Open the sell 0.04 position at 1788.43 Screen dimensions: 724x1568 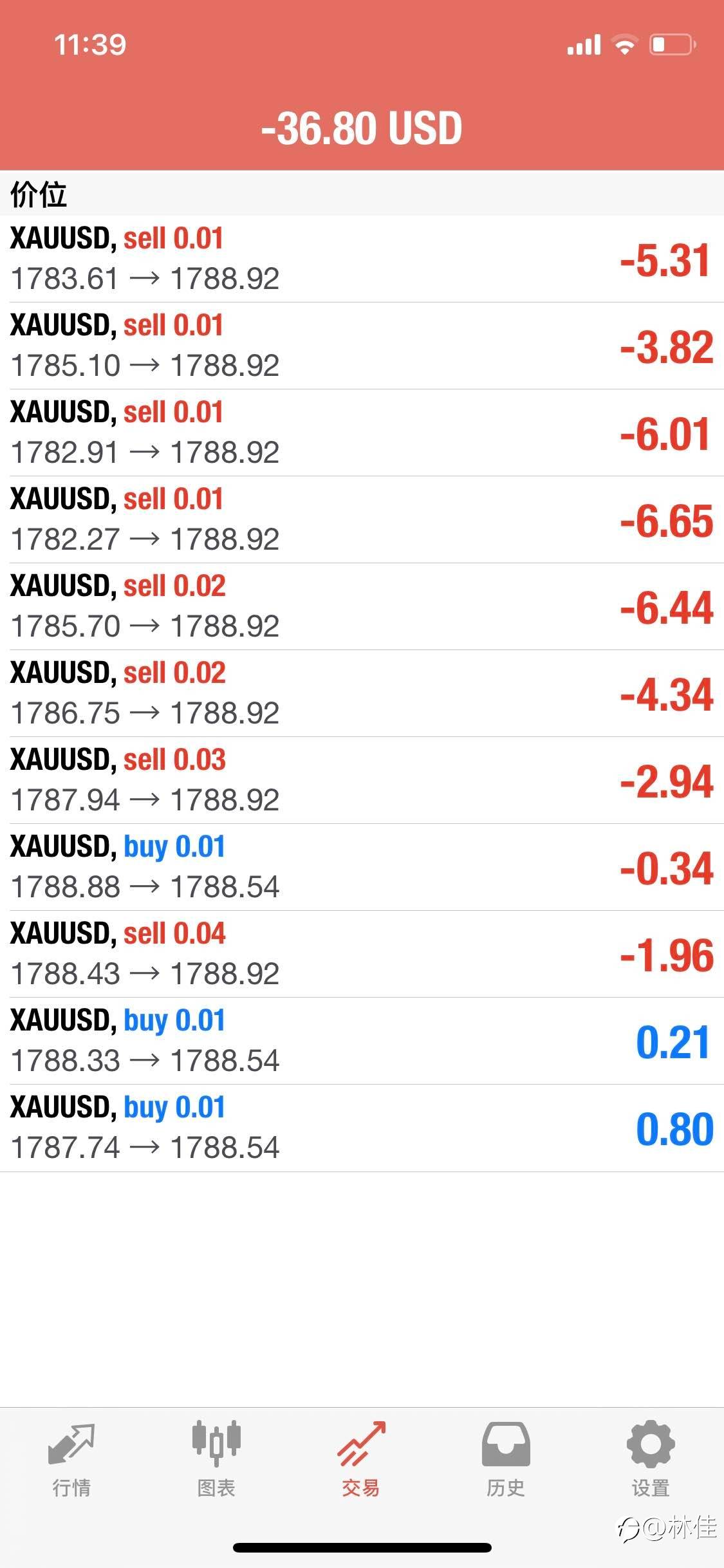[x=362, y=954]
